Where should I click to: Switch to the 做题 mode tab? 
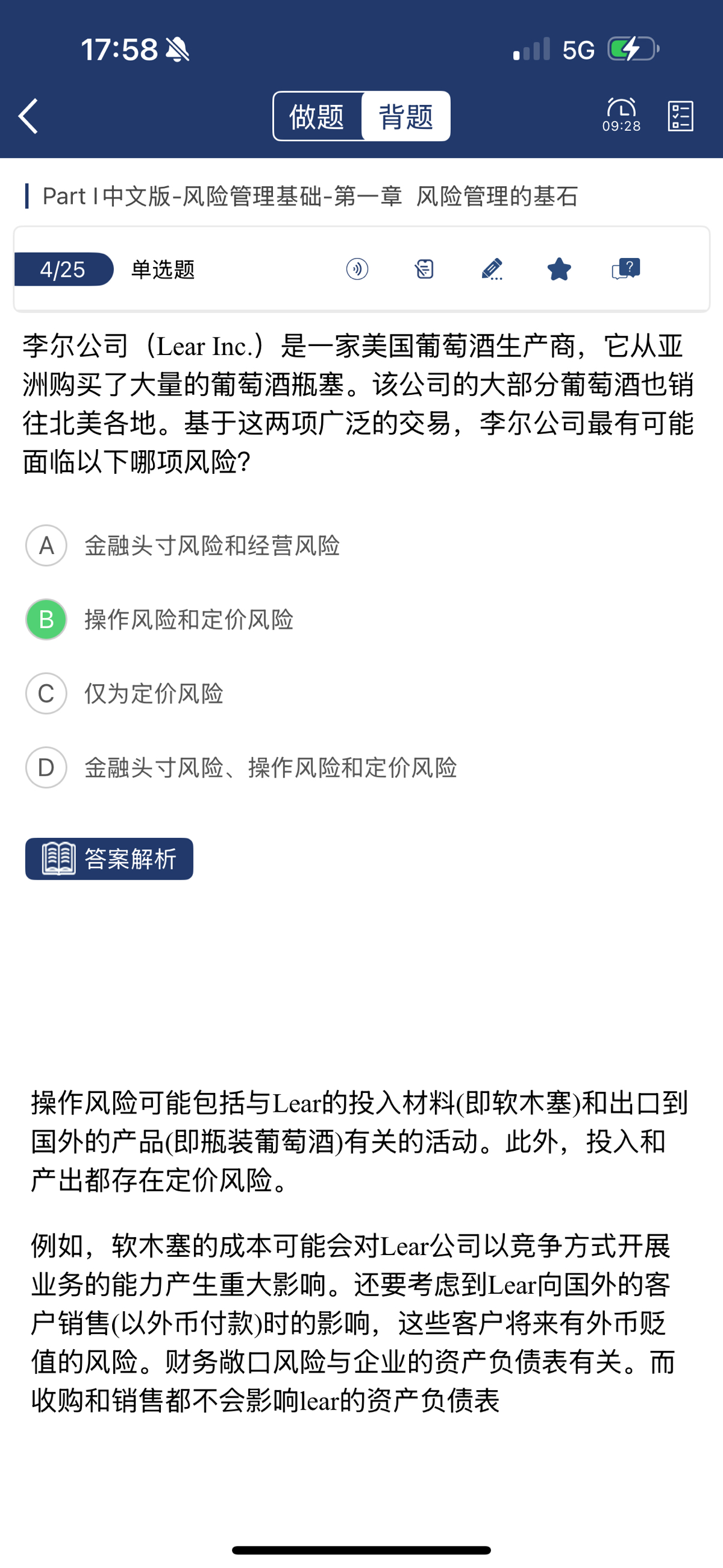[x=317, y=116]
